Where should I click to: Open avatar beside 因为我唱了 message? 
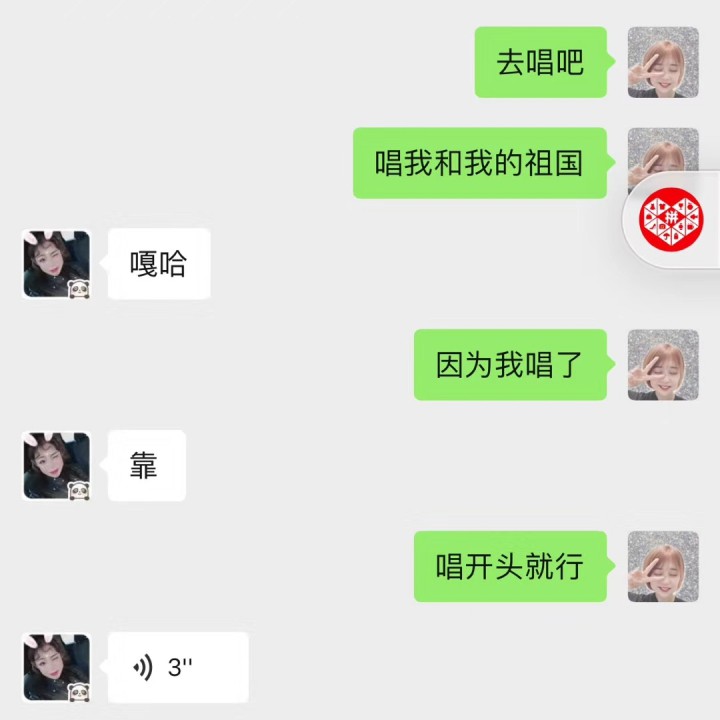662,365
